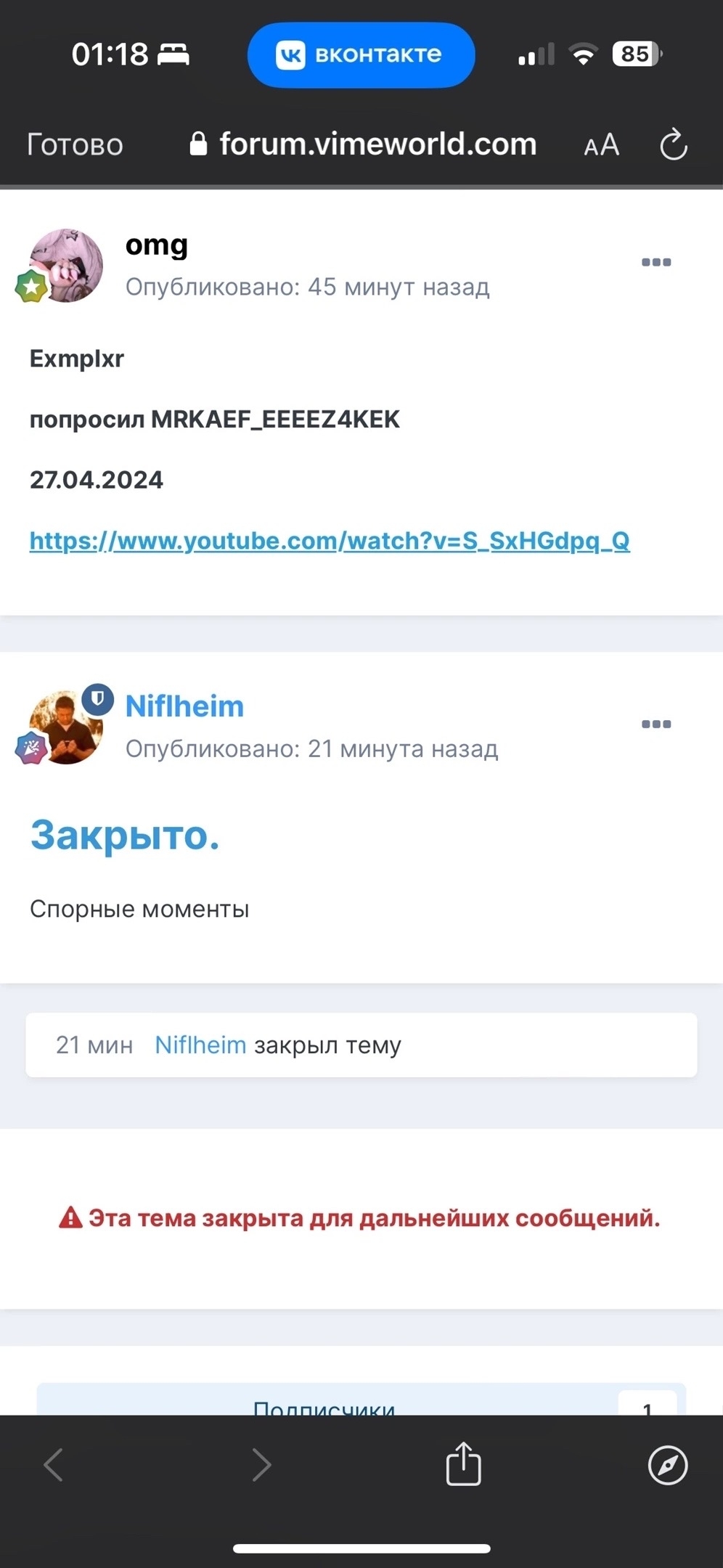The height and width of the screenshot is (1568, 723).
Task: View omg's profile avatar
Action: pyautogui.click(x=66, y=266)
